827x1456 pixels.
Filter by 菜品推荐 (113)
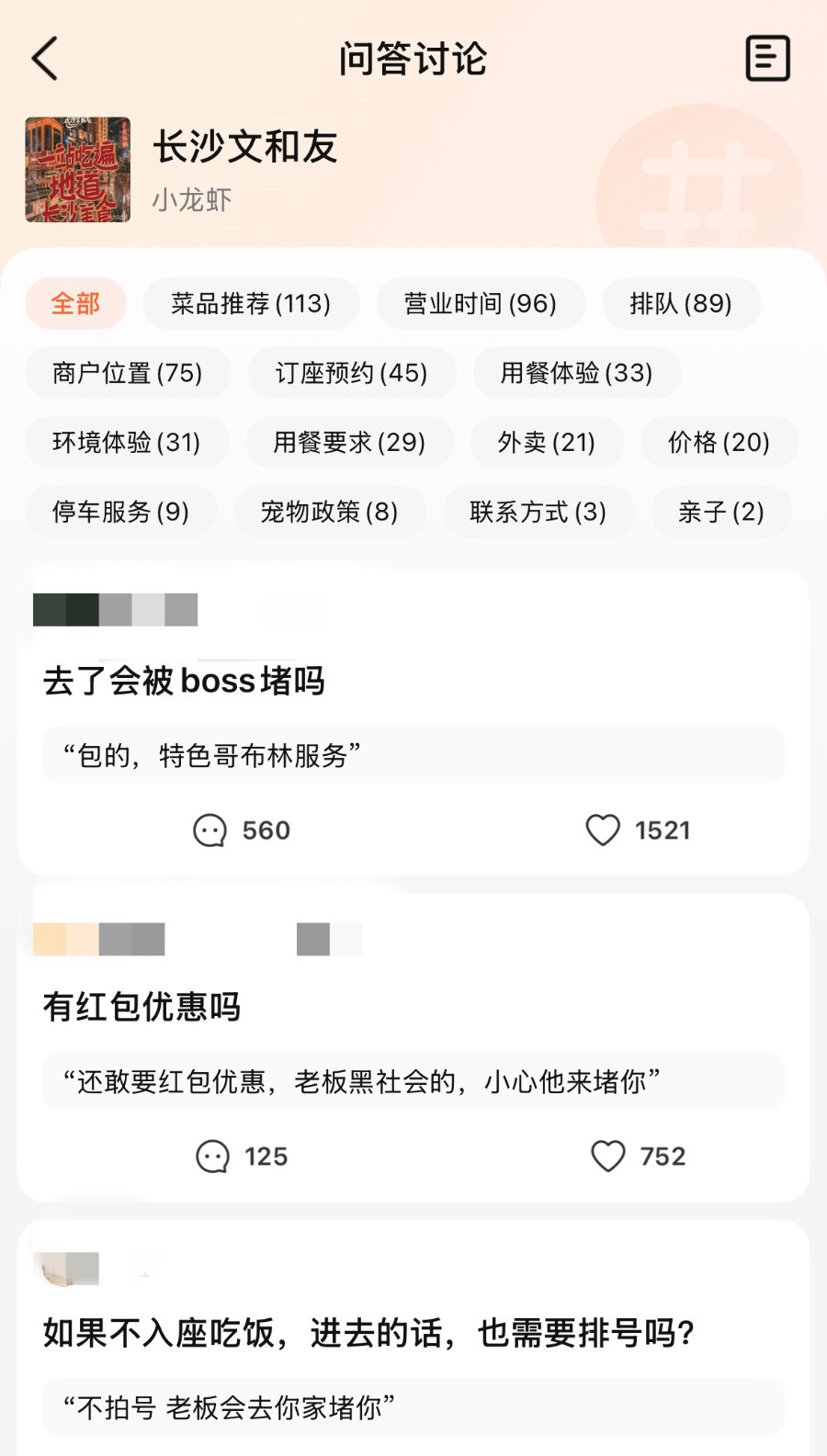click(251, 303)
